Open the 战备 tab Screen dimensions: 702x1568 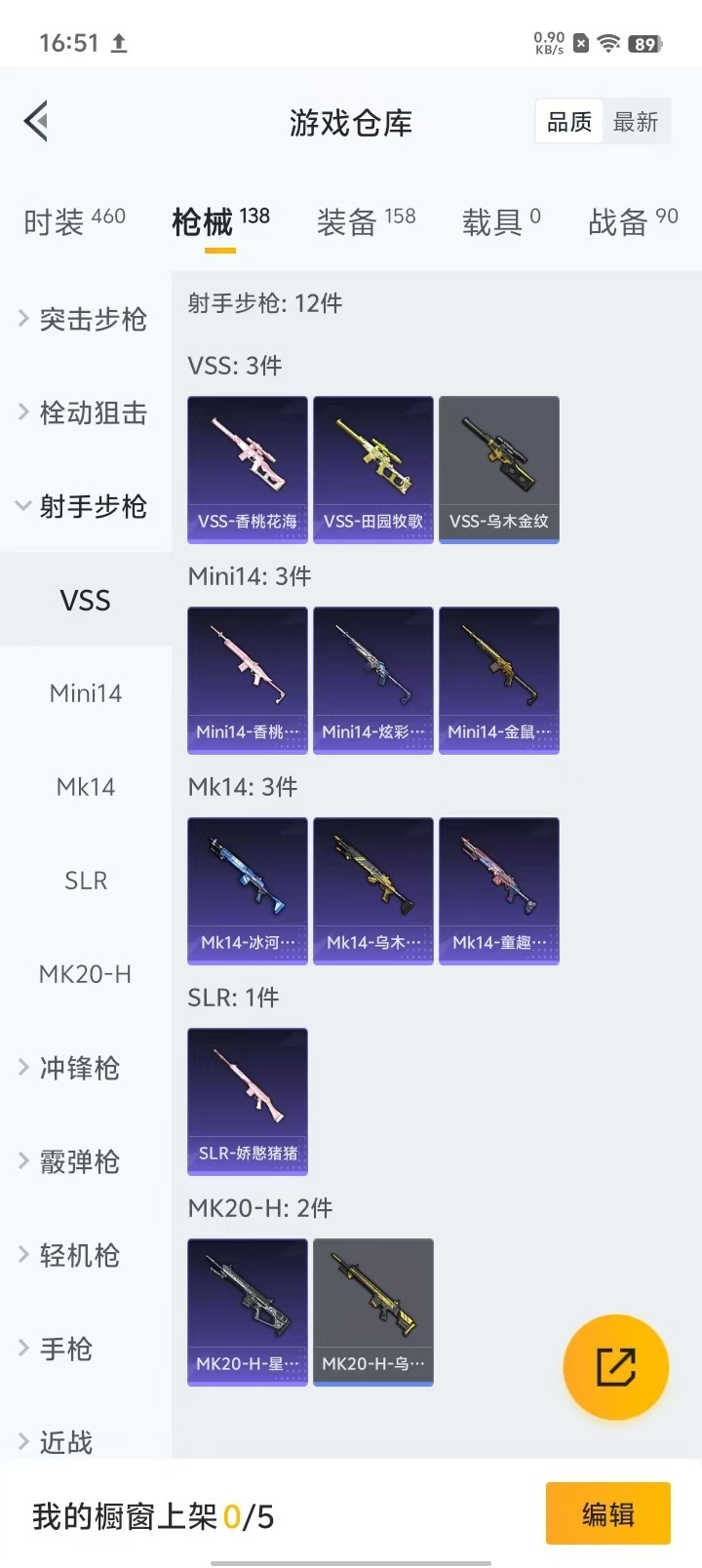click(x=632, y=221)
